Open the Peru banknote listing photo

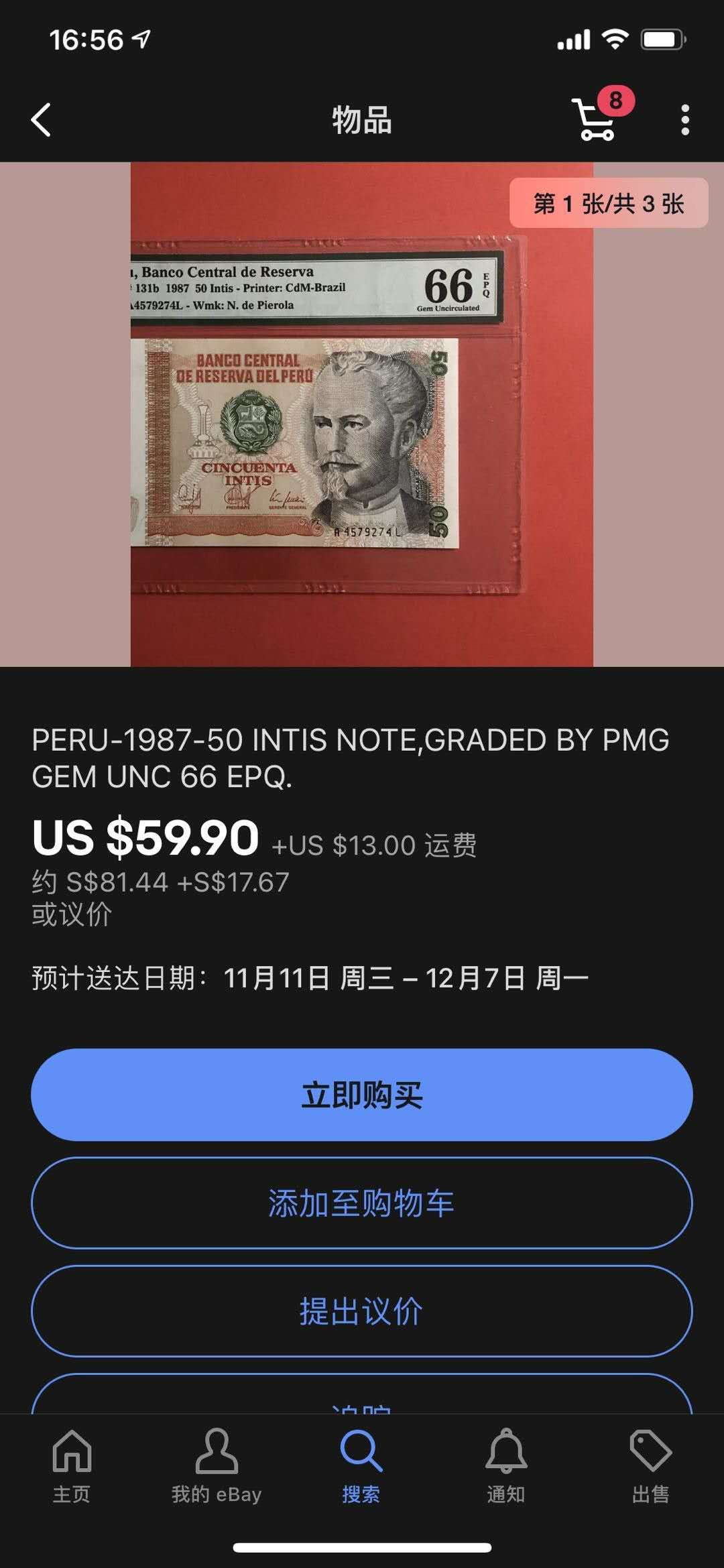coord(361,414)
